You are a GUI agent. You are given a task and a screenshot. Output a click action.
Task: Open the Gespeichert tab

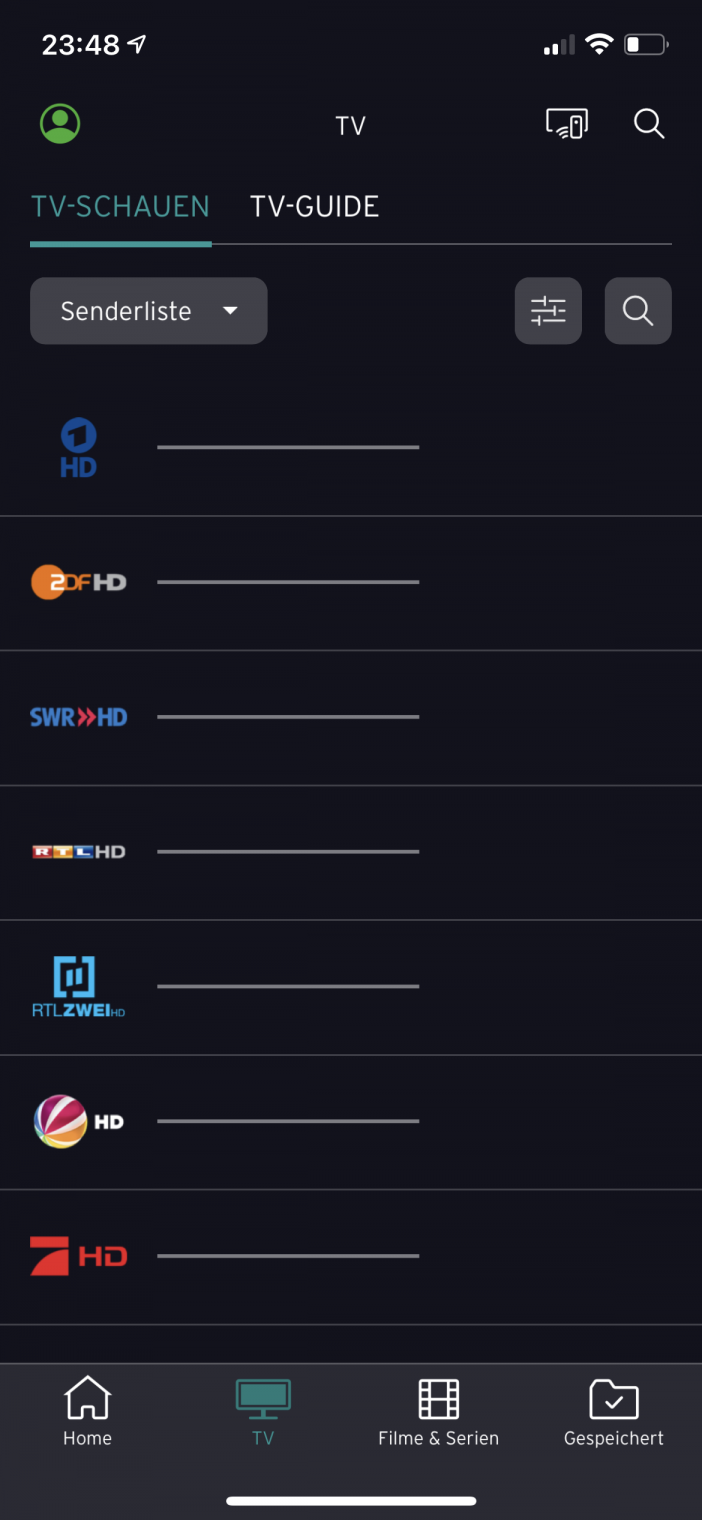[x=614, y=1411]
